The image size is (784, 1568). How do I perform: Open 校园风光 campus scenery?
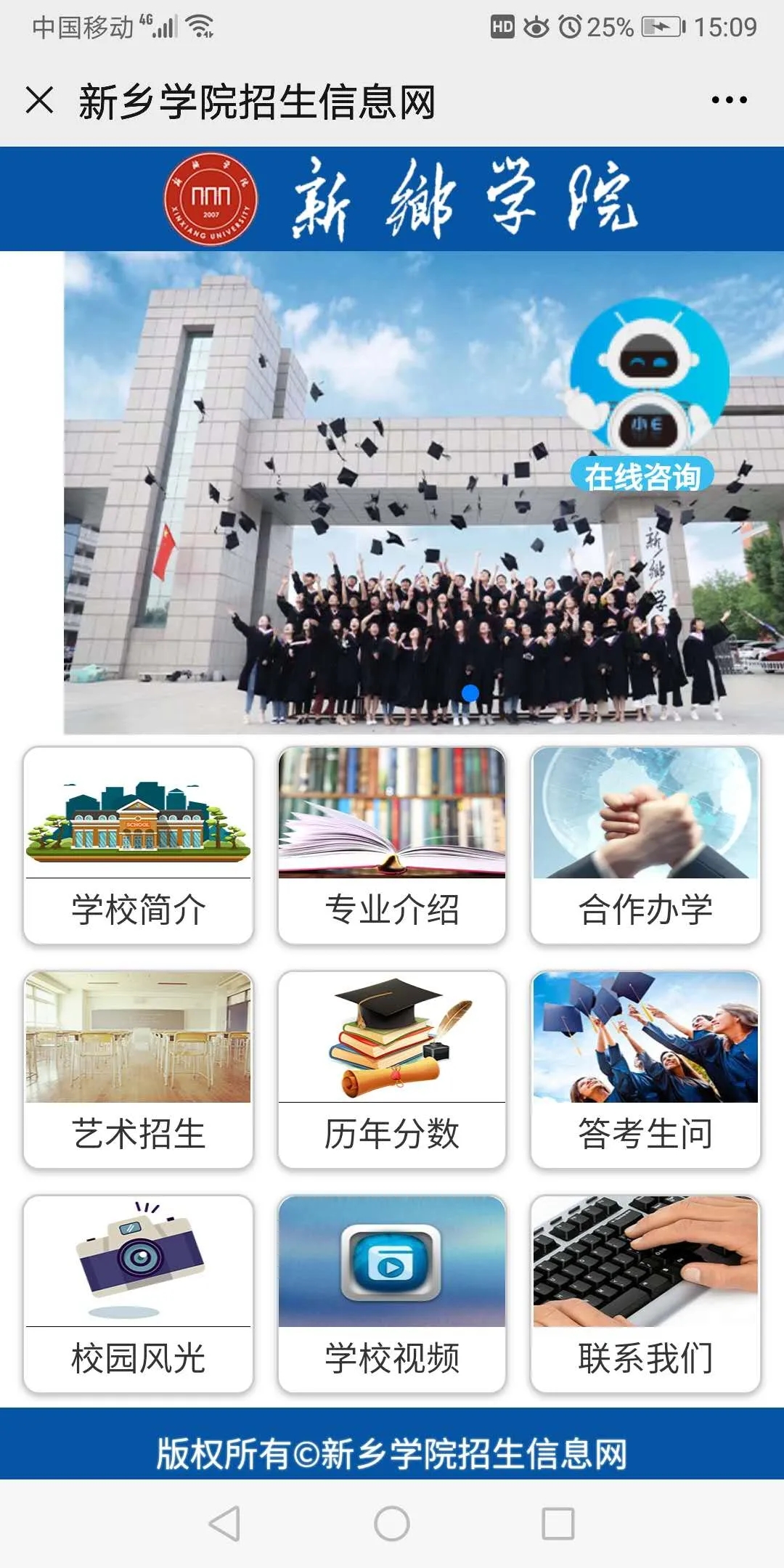[138, 1294]
